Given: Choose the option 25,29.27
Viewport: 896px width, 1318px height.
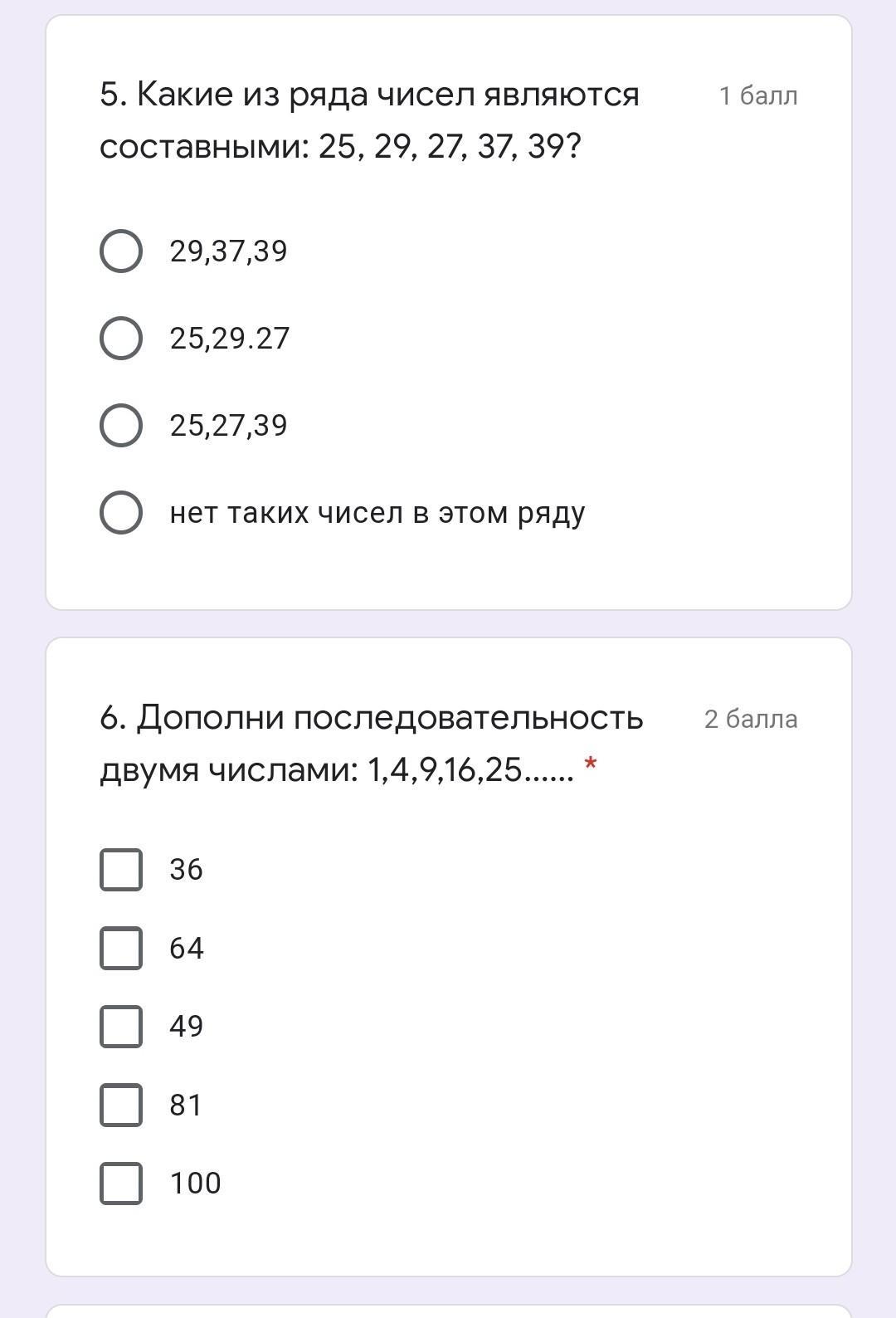Looking at the screenshot, I should tap(121, 338).
